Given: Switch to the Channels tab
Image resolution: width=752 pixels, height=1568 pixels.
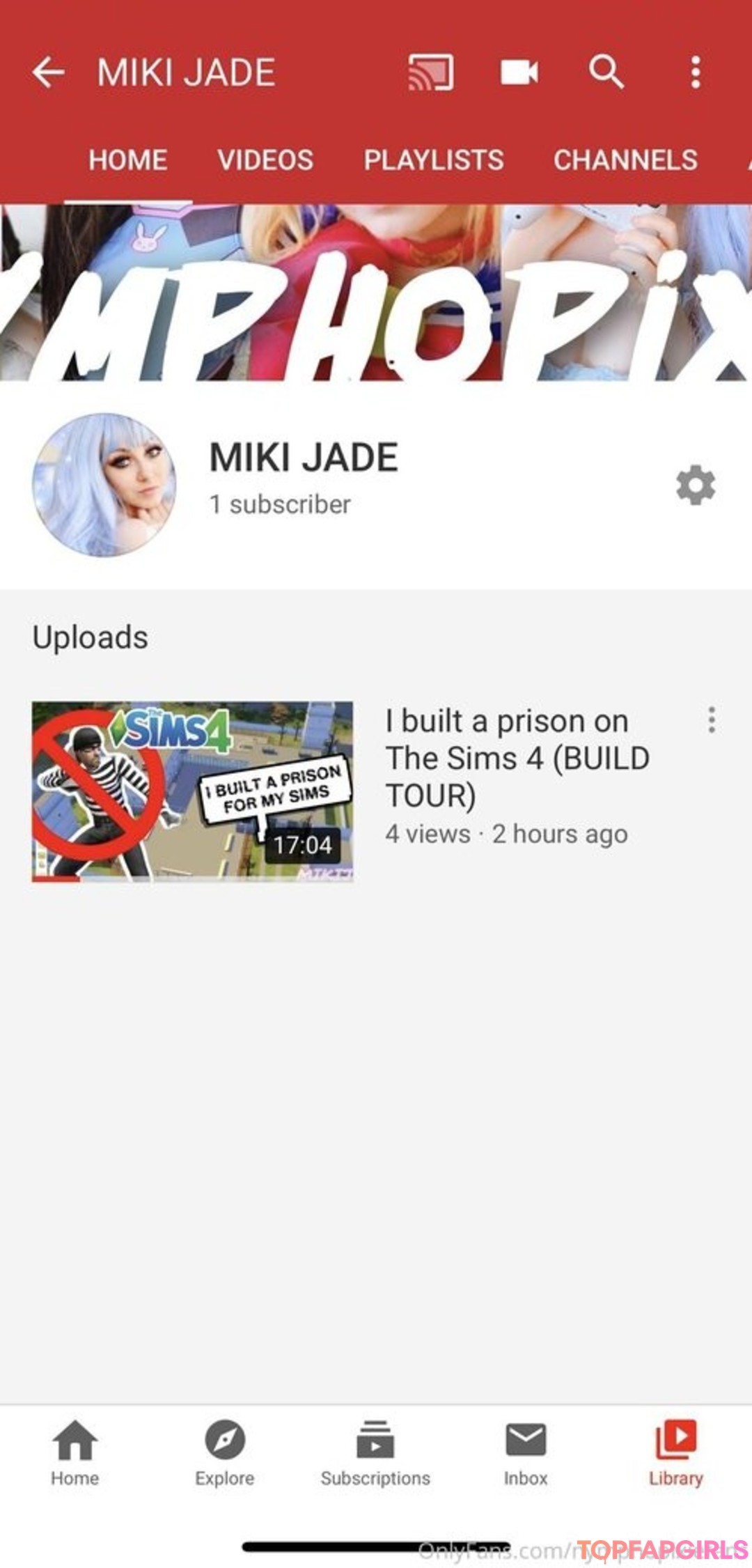Looking at the screenshot, I should [625, 160].
